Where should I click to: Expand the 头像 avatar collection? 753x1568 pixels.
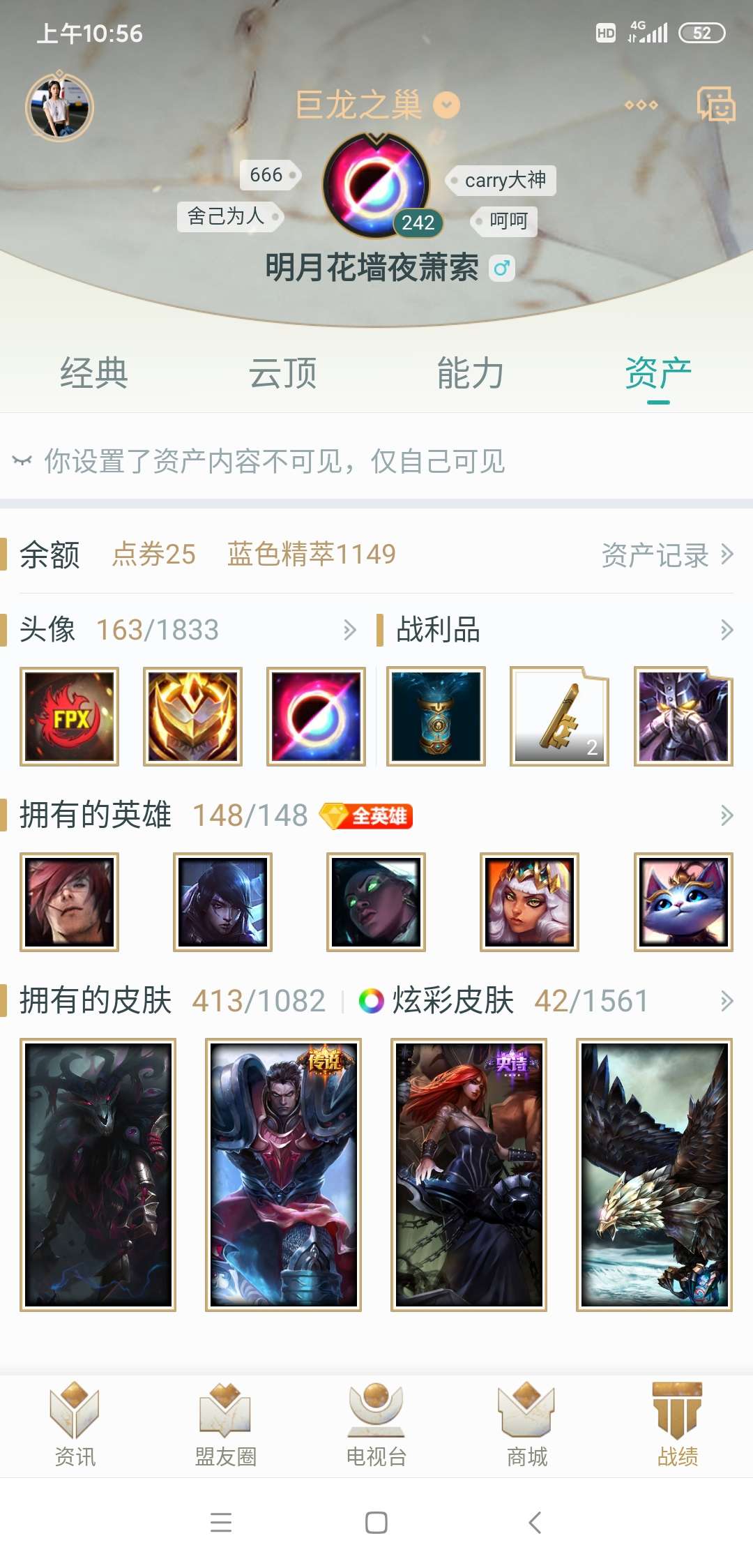click(x=349, y=631)
